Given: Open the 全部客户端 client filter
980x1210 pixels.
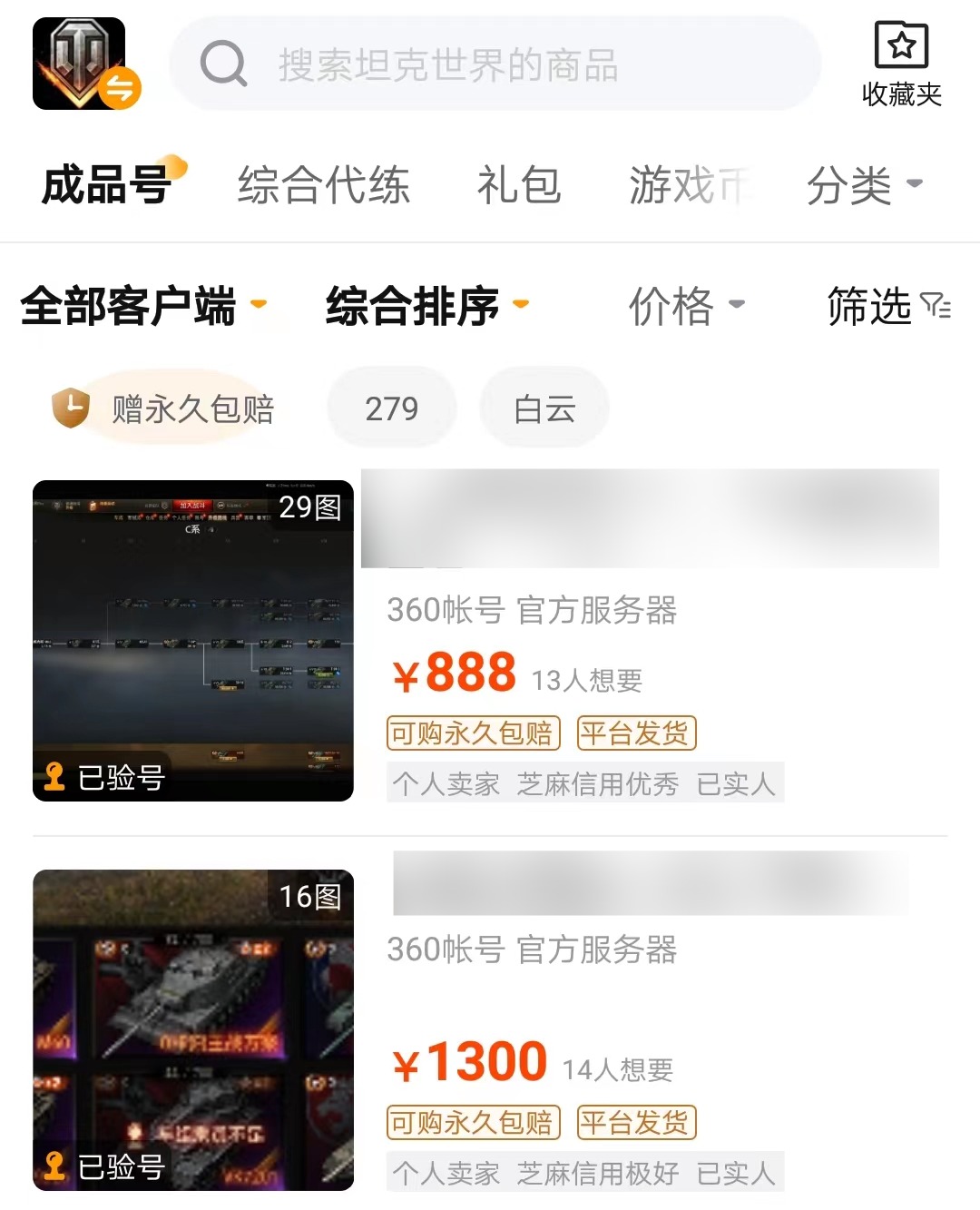Looking at the screenshot, I should click(x=142, y=306).
